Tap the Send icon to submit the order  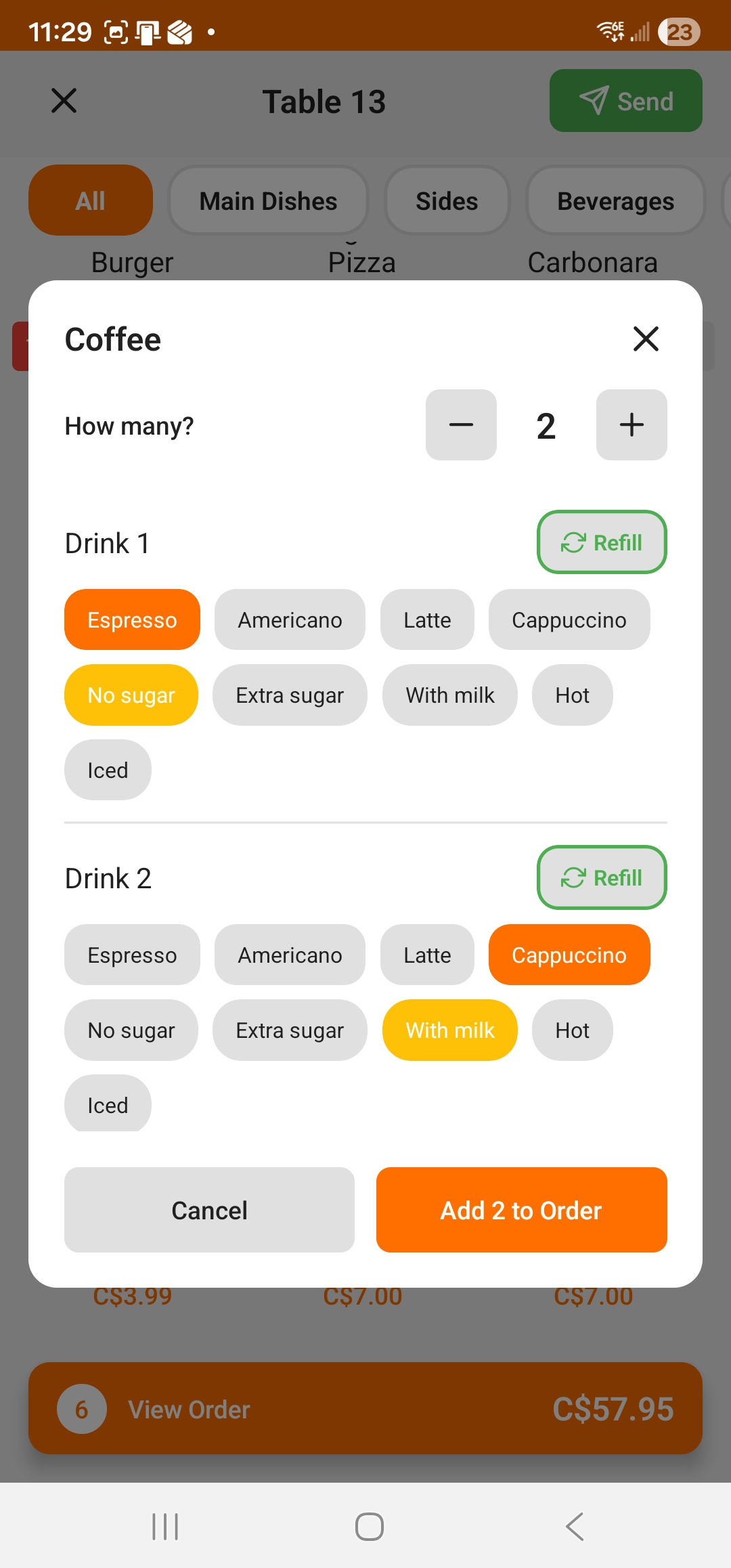pos(594,100)
